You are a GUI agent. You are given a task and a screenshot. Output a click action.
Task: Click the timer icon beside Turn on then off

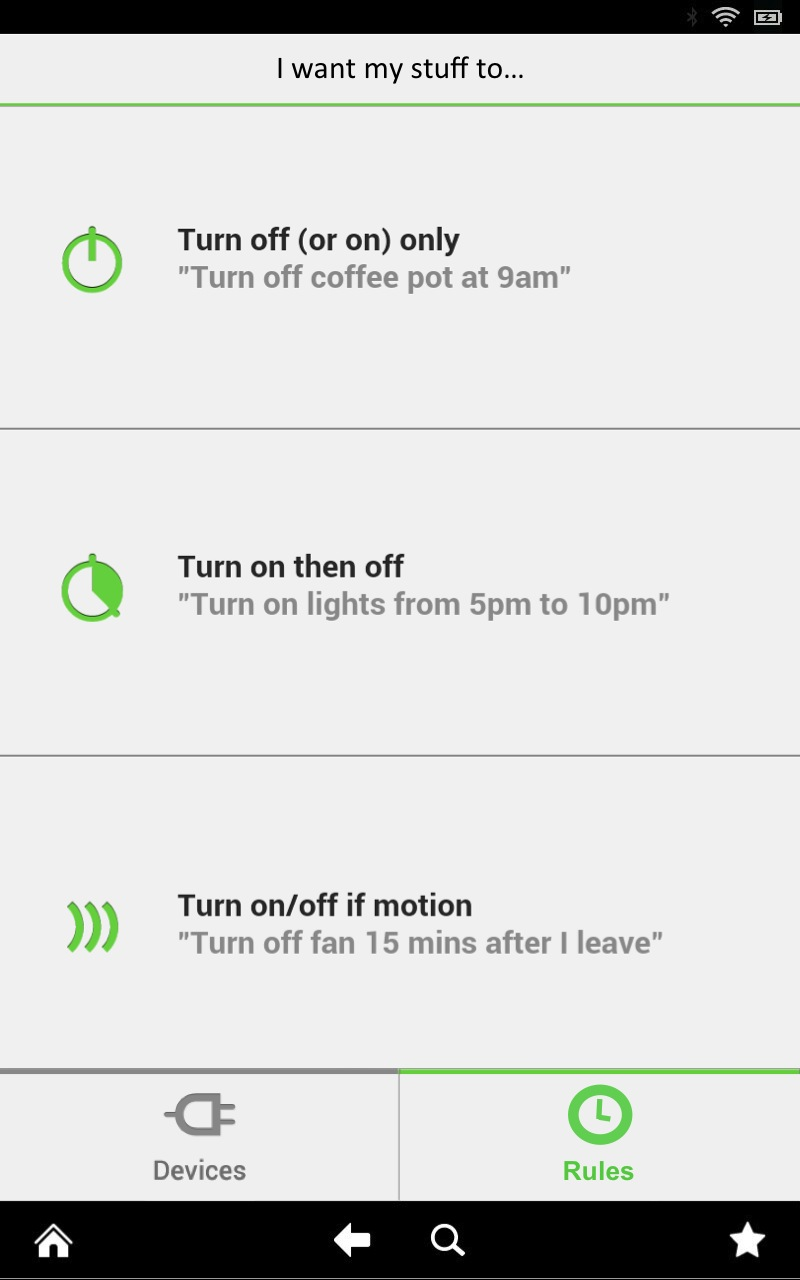pos(90,587)
